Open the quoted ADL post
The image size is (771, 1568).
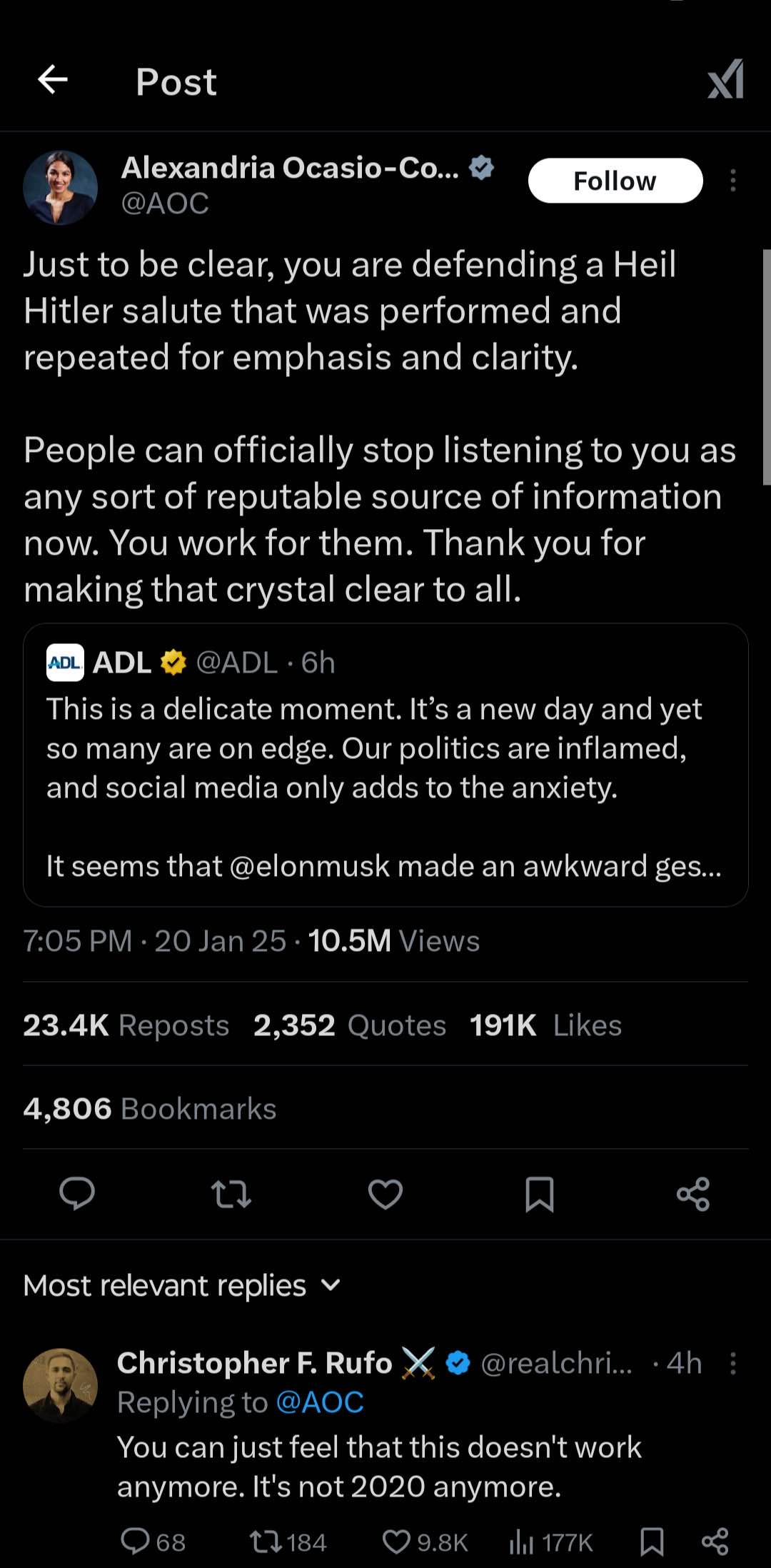385,765
